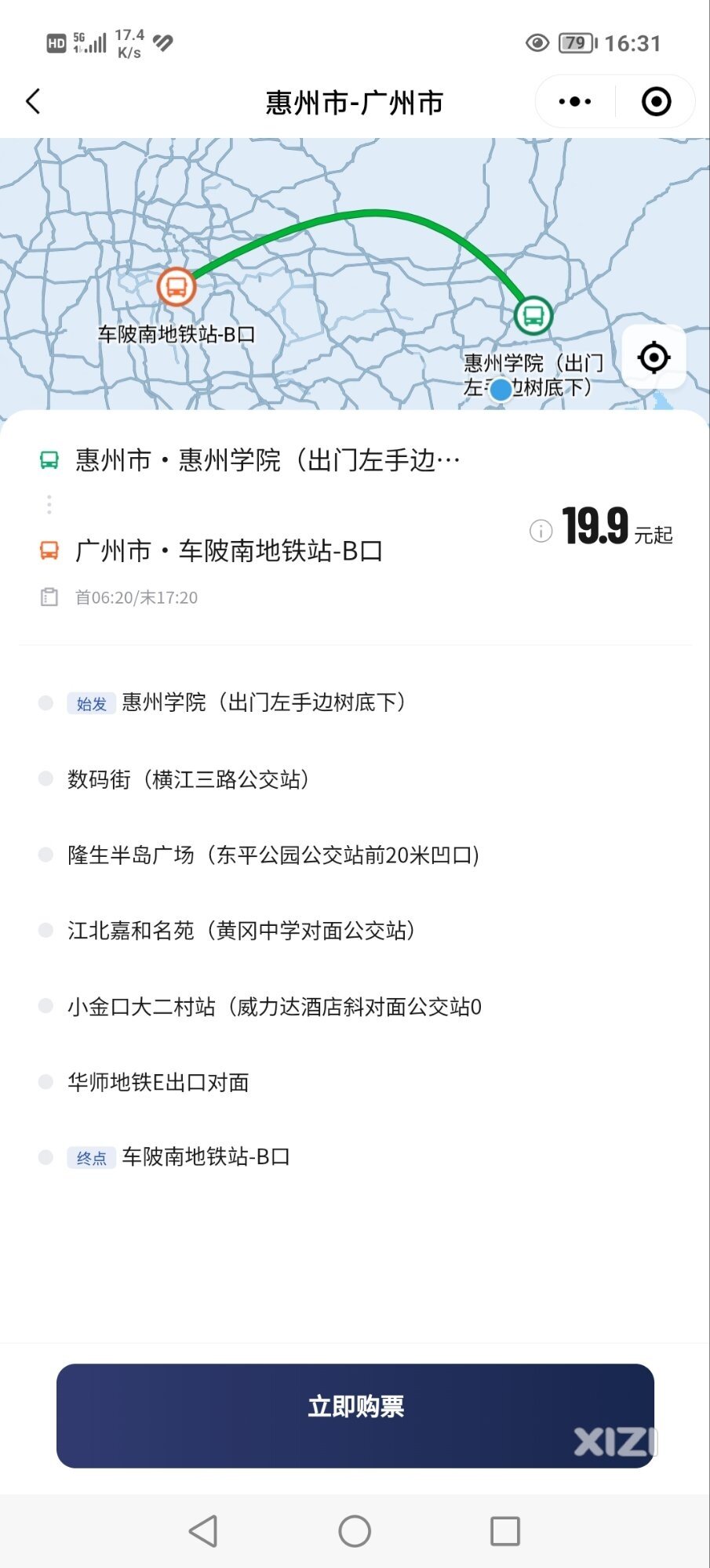Tap the orange 车陂南地铁站 marker on the map
Image resolution: width=710 pixels, height=1568 pixels.
coord(177,287)
